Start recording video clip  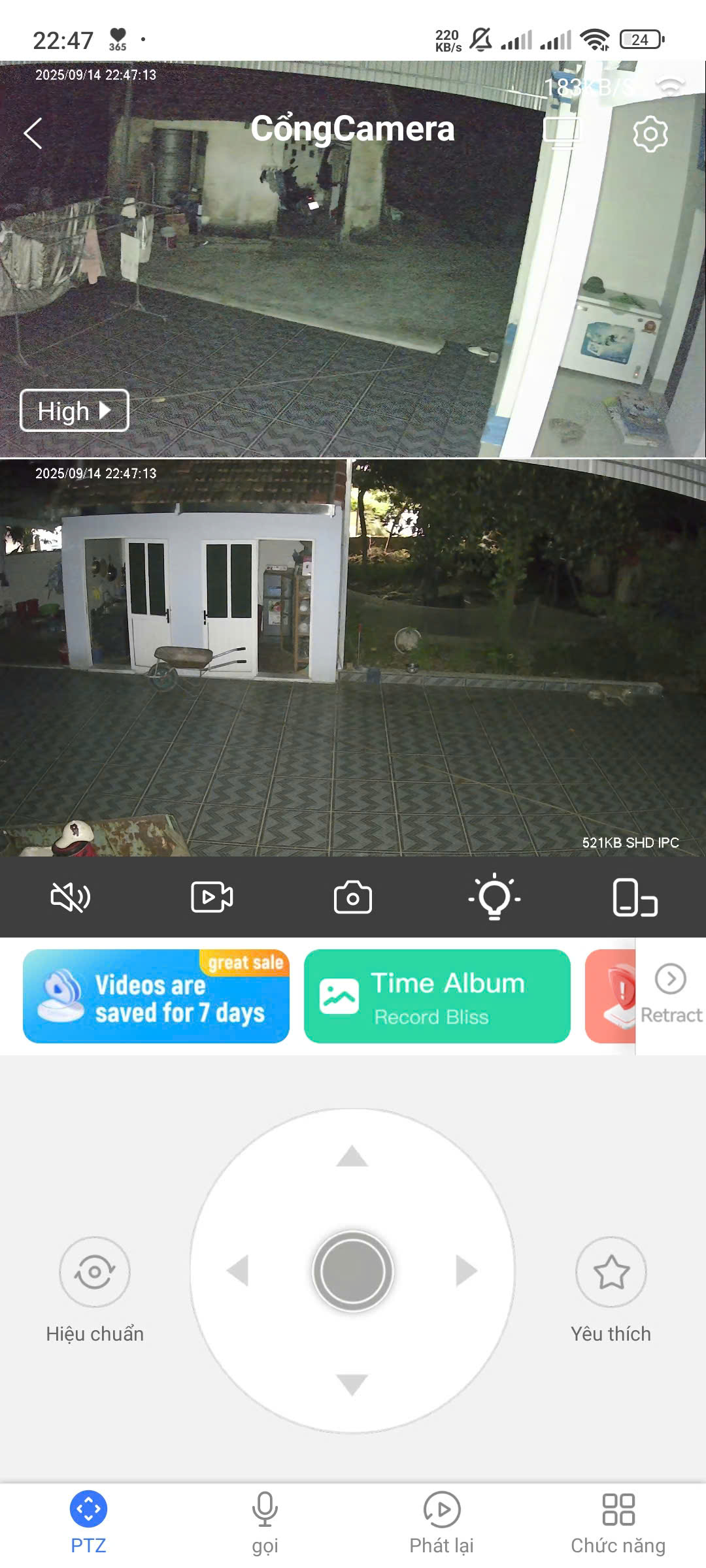(212, 897)
